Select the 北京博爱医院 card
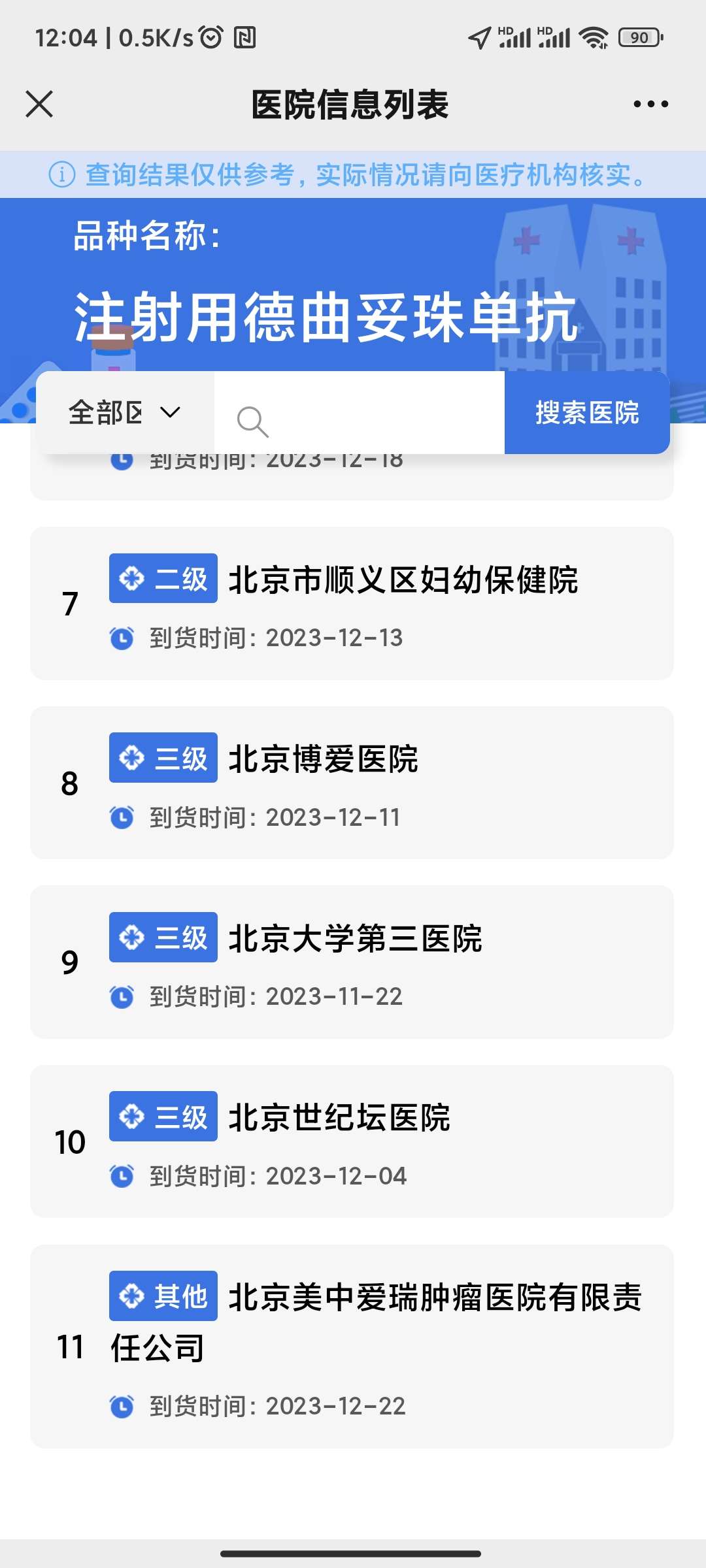706x1568 pixels. click(x=352, y=783)
